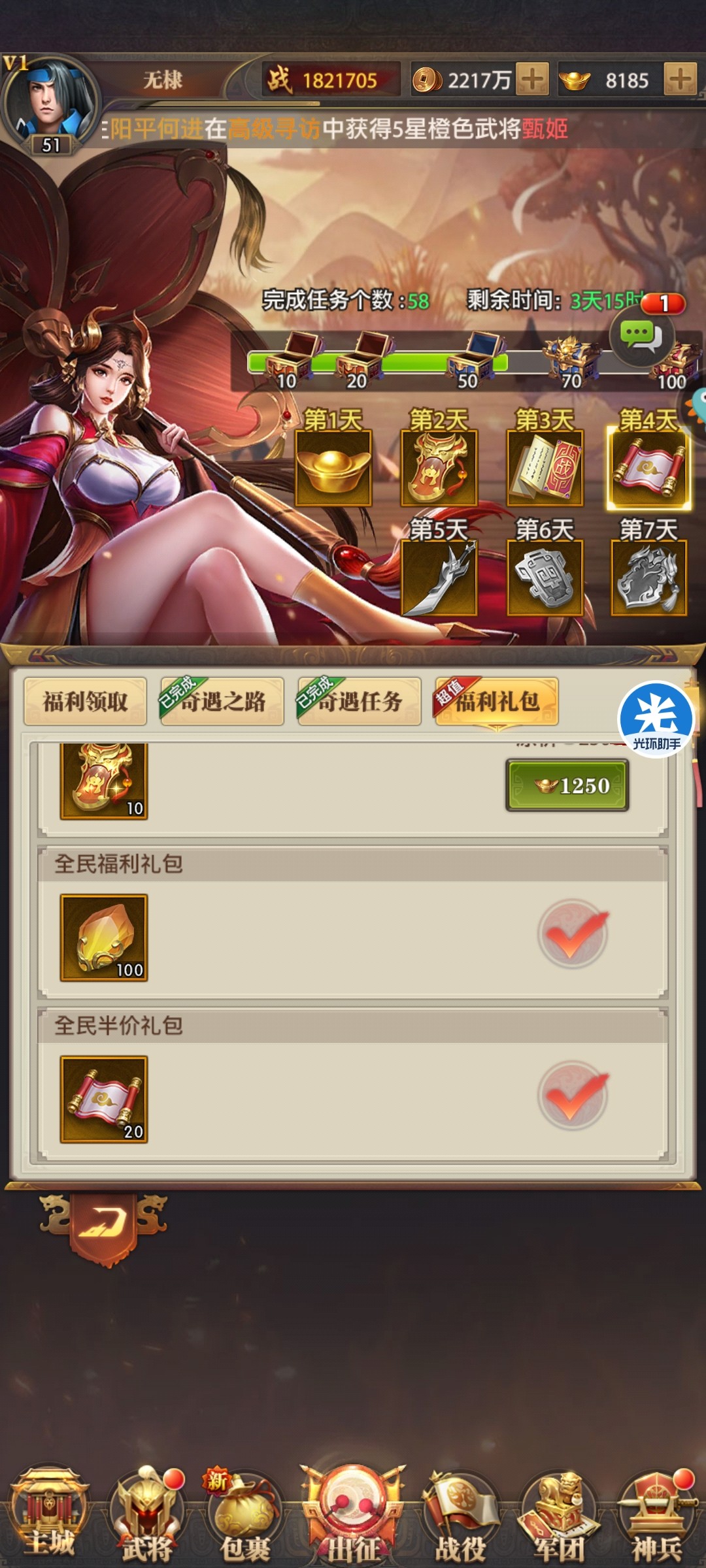
Task: Switch to 奇遇之路 tab
Action: pos(222,702)
